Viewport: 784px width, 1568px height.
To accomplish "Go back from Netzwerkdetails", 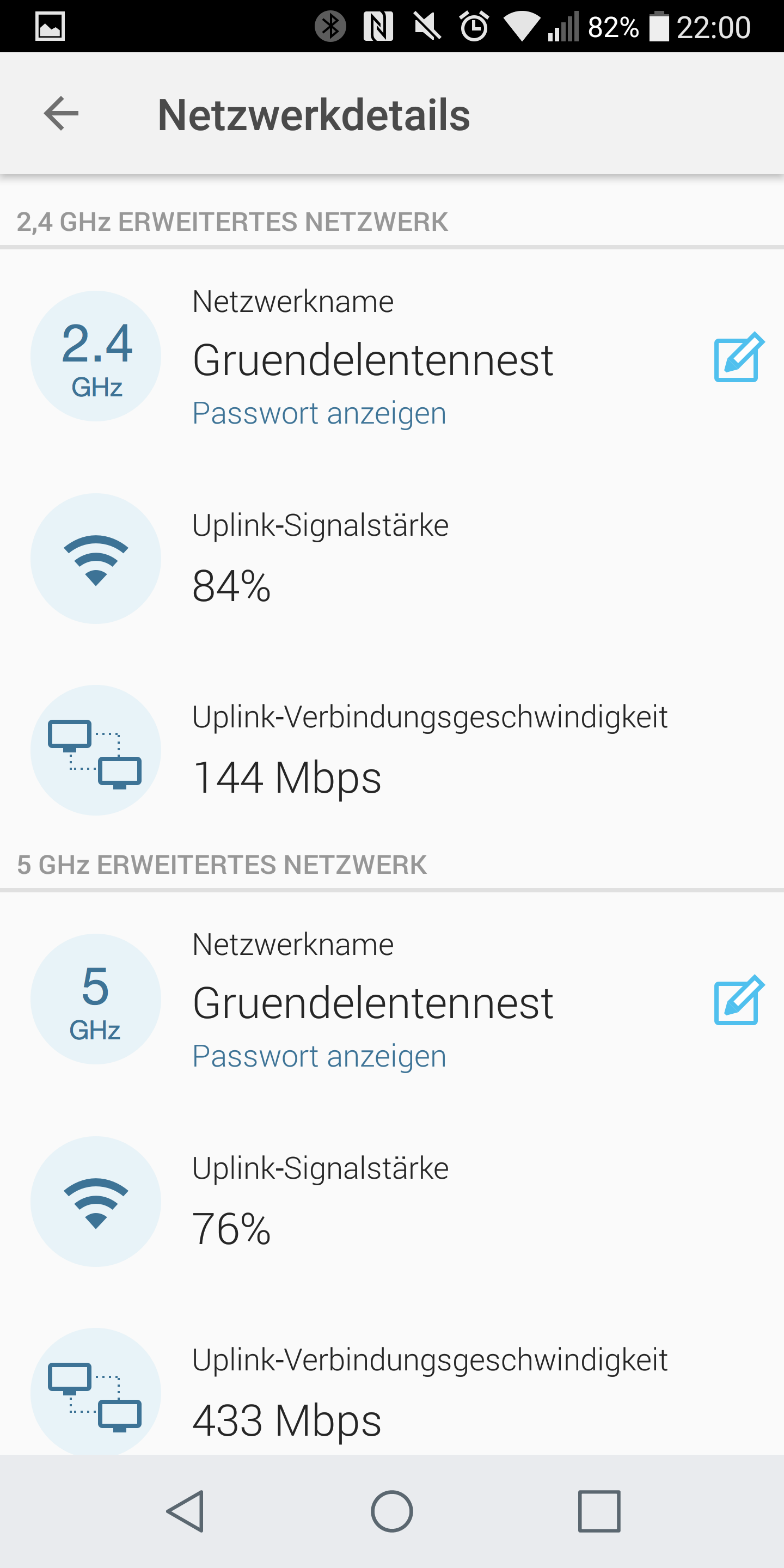I will click(x=62, y=113).
